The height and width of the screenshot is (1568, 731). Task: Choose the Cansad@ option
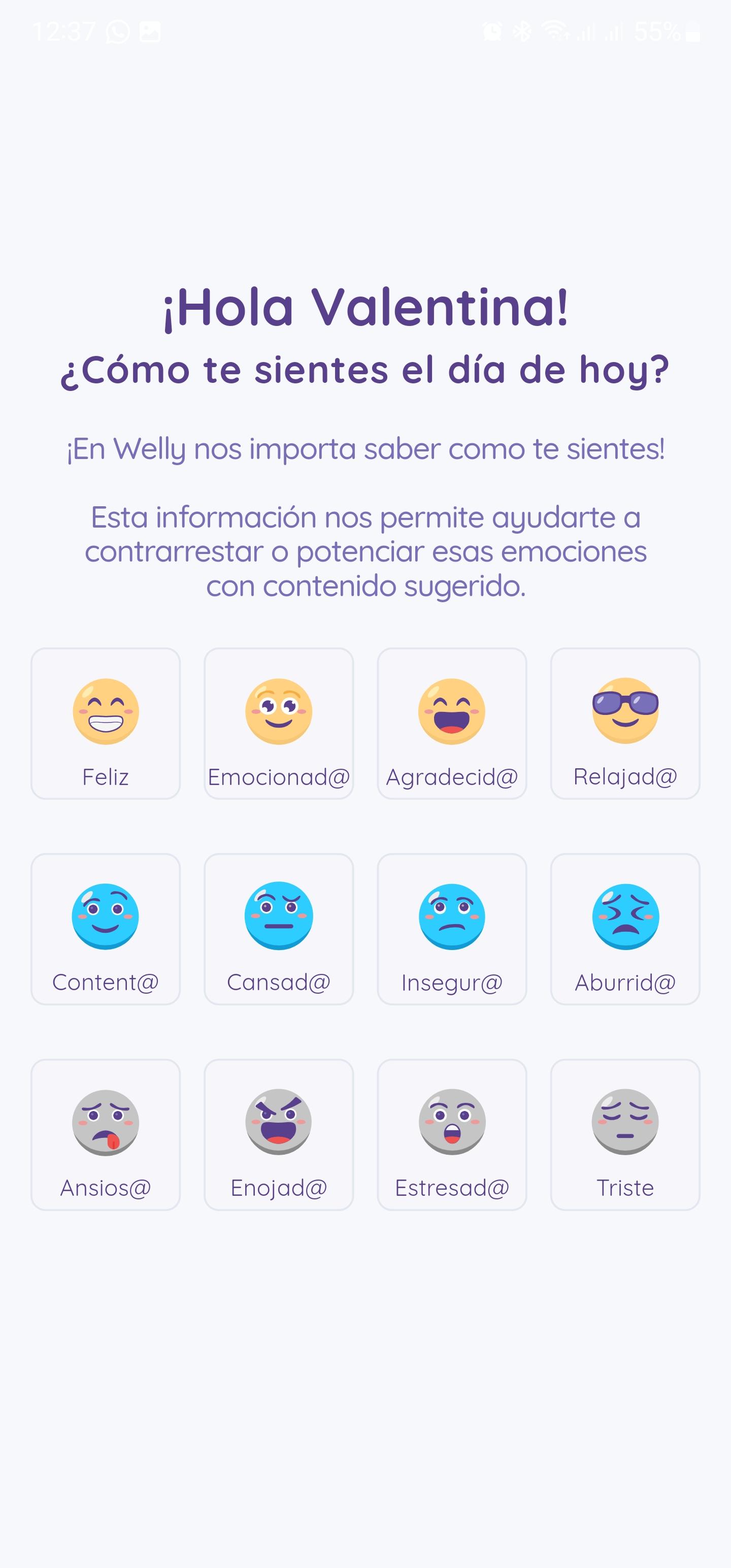point(279,929)
